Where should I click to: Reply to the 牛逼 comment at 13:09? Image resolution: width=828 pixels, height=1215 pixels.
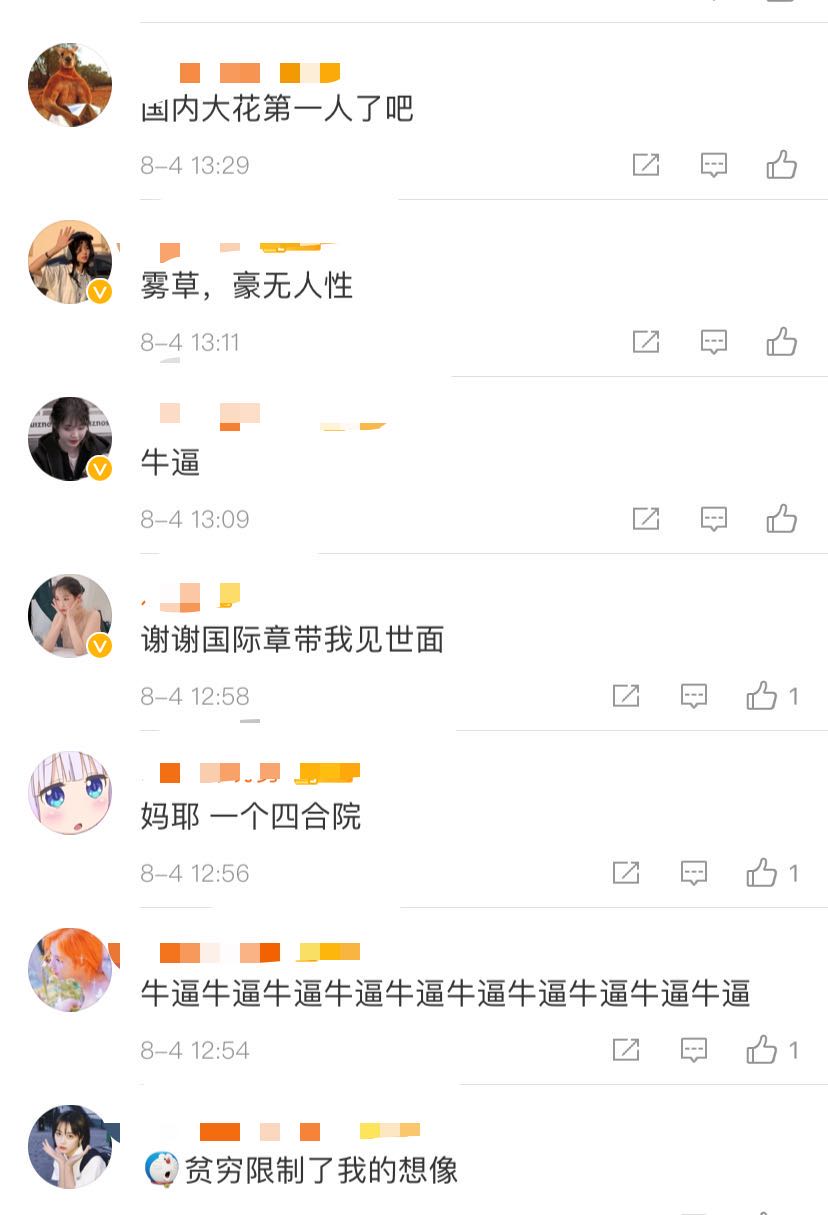point(713,519)
